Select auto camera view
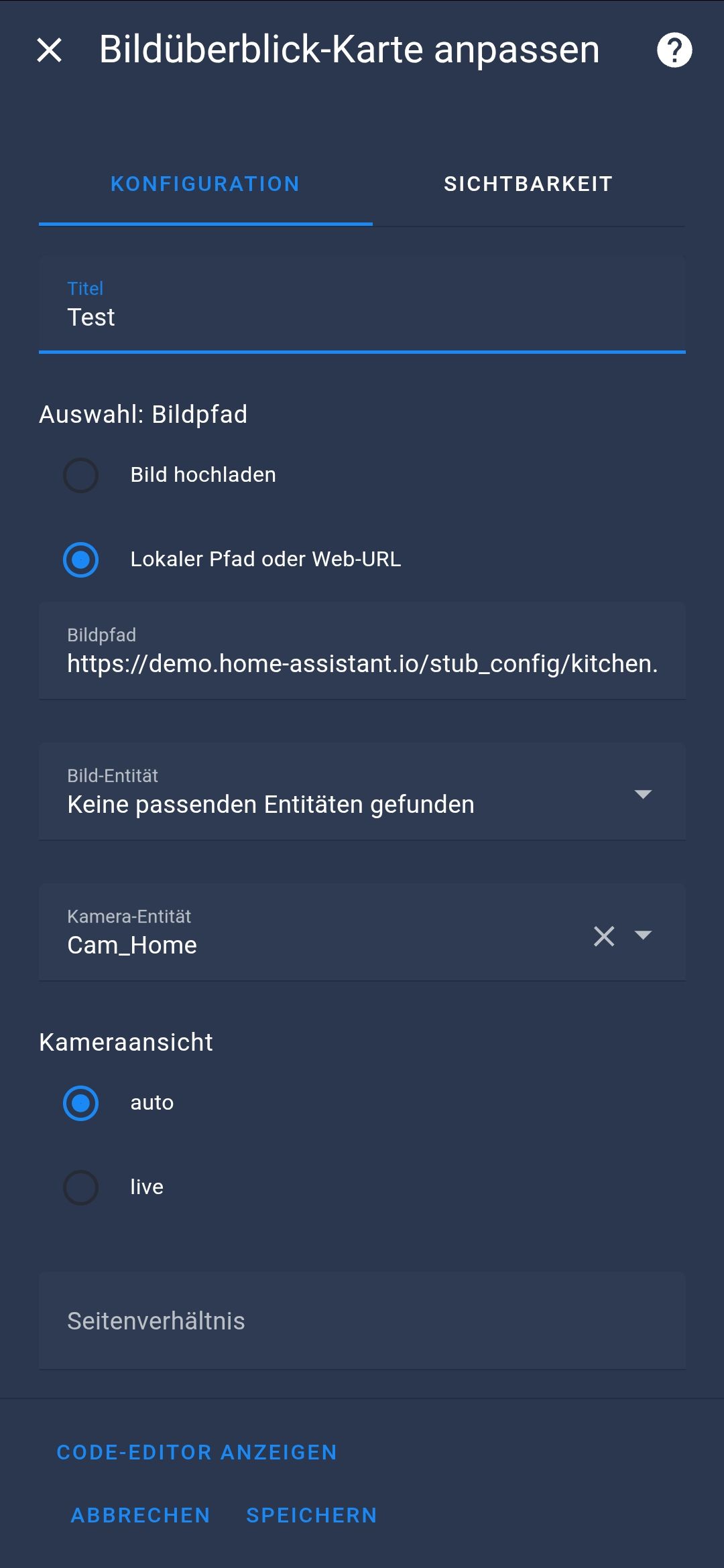The height and width of the screenshot is (1568, 724). (81, 1103)
